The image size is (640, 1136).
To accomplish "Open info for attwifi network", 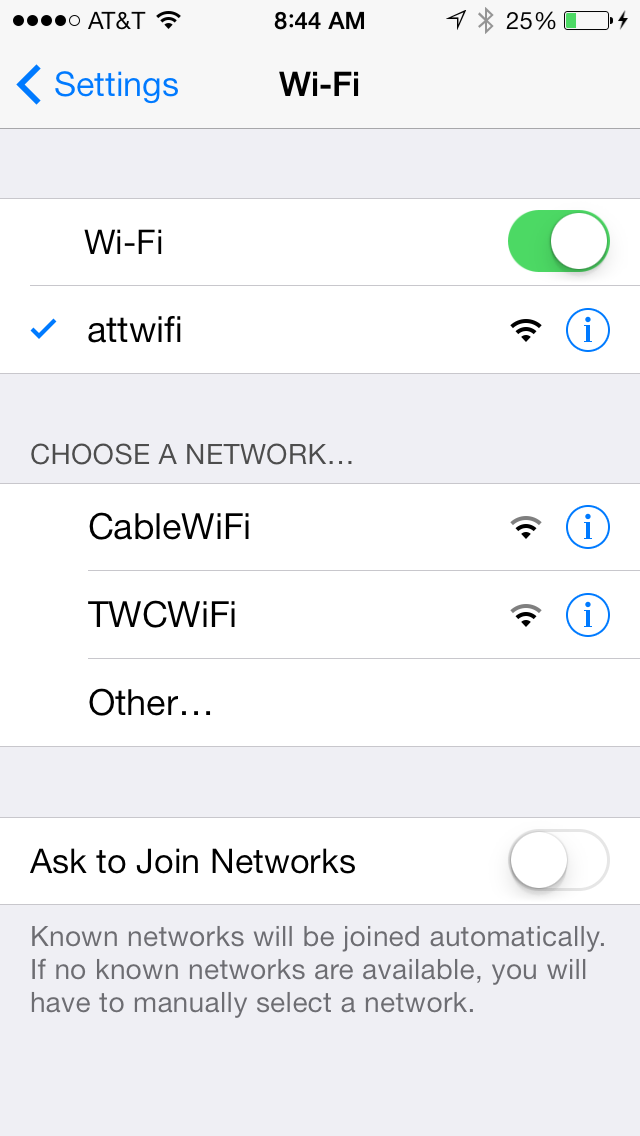I will click(587, 330).
